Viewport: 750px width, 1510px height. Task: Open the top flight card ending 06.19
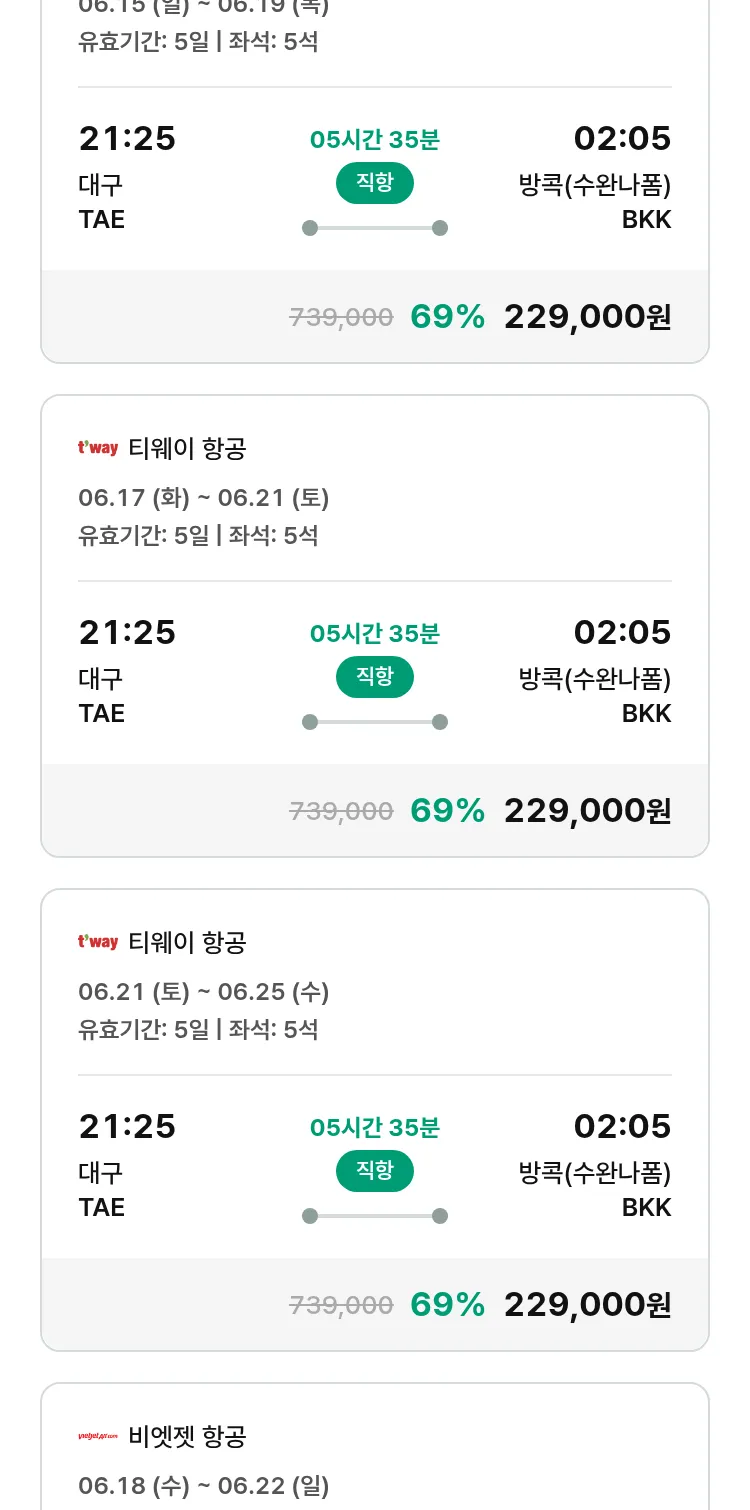tap(375, 181)
